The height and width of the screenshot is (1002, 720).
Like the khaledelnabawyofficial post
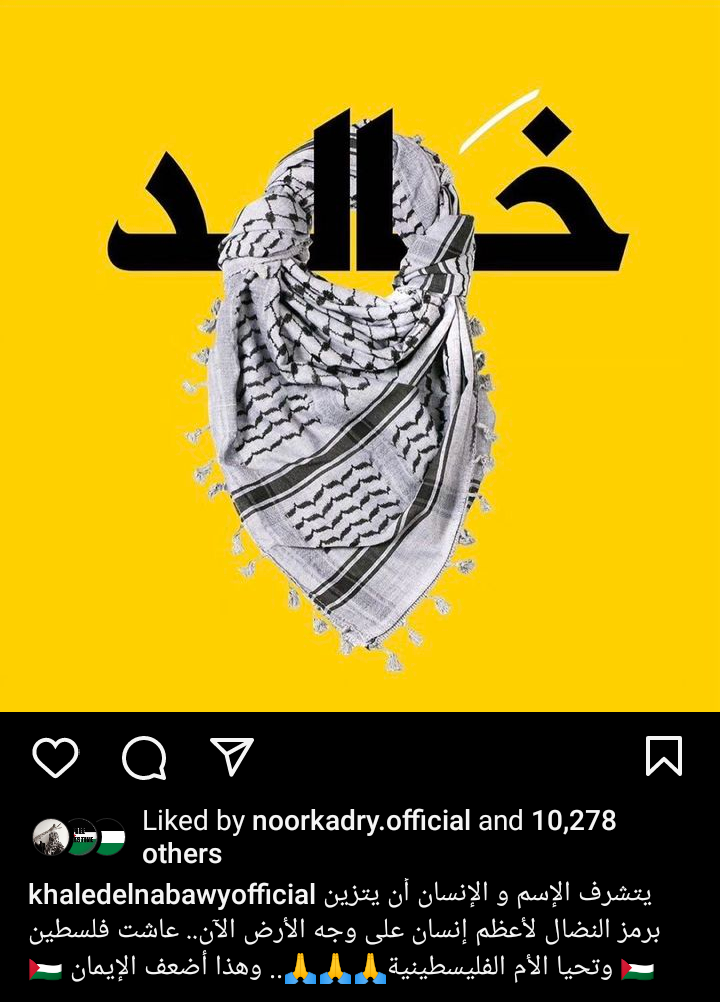pyautogui.click(x=55, y=757)
